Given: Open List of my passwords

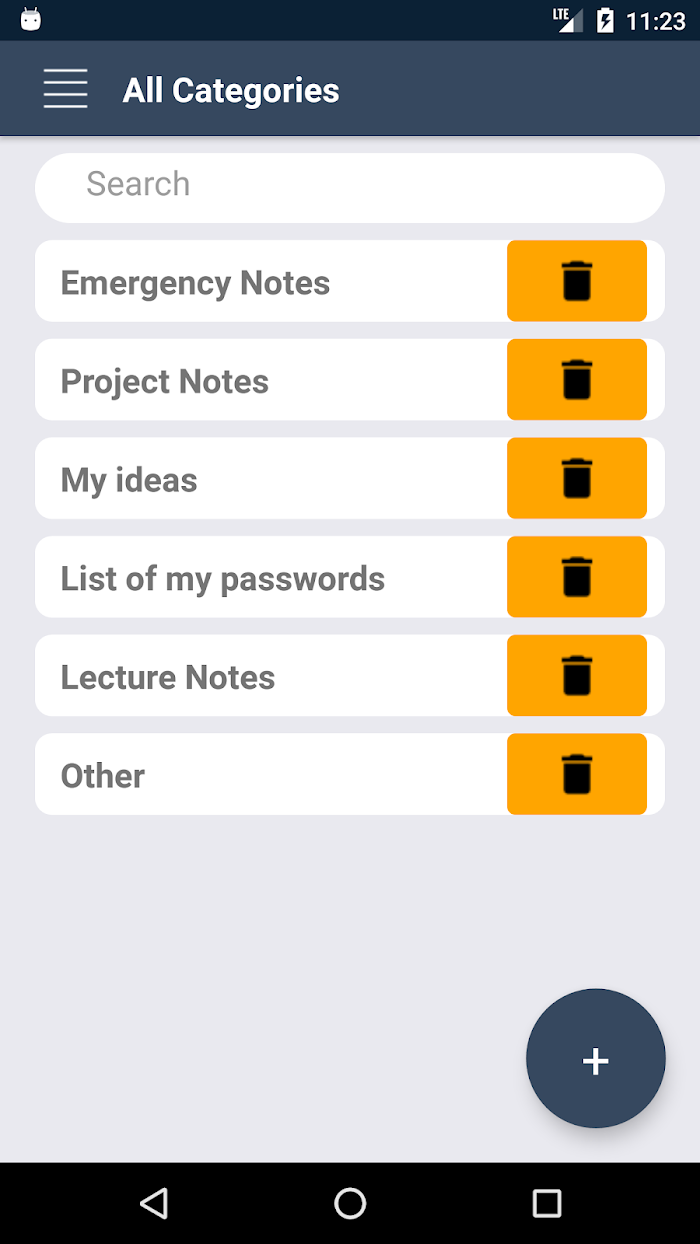Looking at the screenshot, I should point(271,577).
